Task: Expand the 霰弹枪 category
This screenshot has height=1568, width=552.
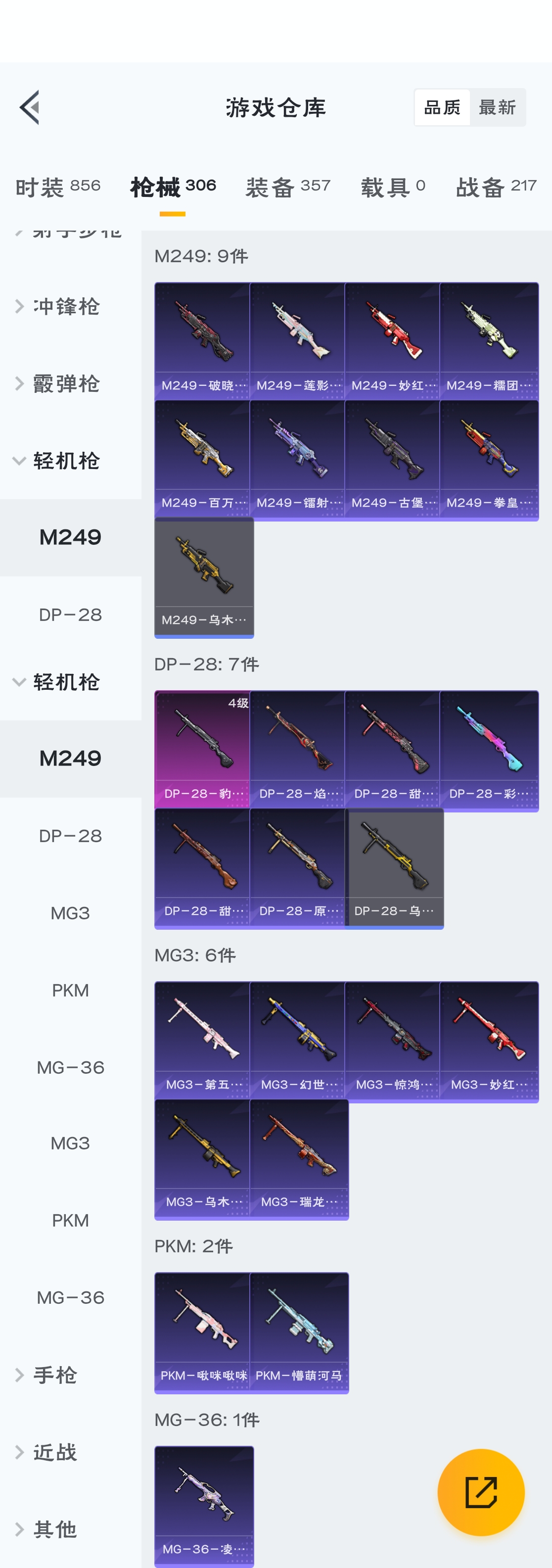Action: pos(66,383)
